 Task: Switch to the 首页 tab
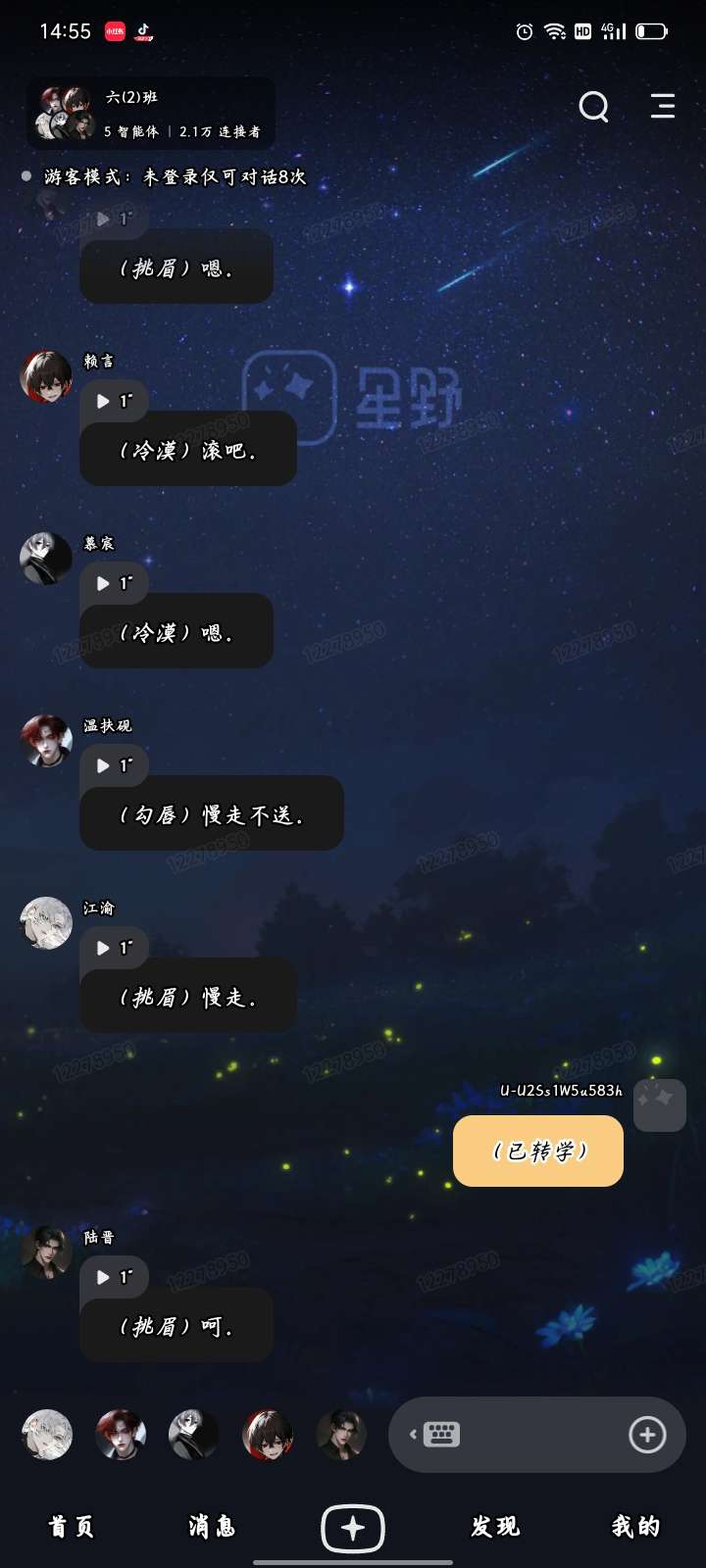coord(72,1527)
